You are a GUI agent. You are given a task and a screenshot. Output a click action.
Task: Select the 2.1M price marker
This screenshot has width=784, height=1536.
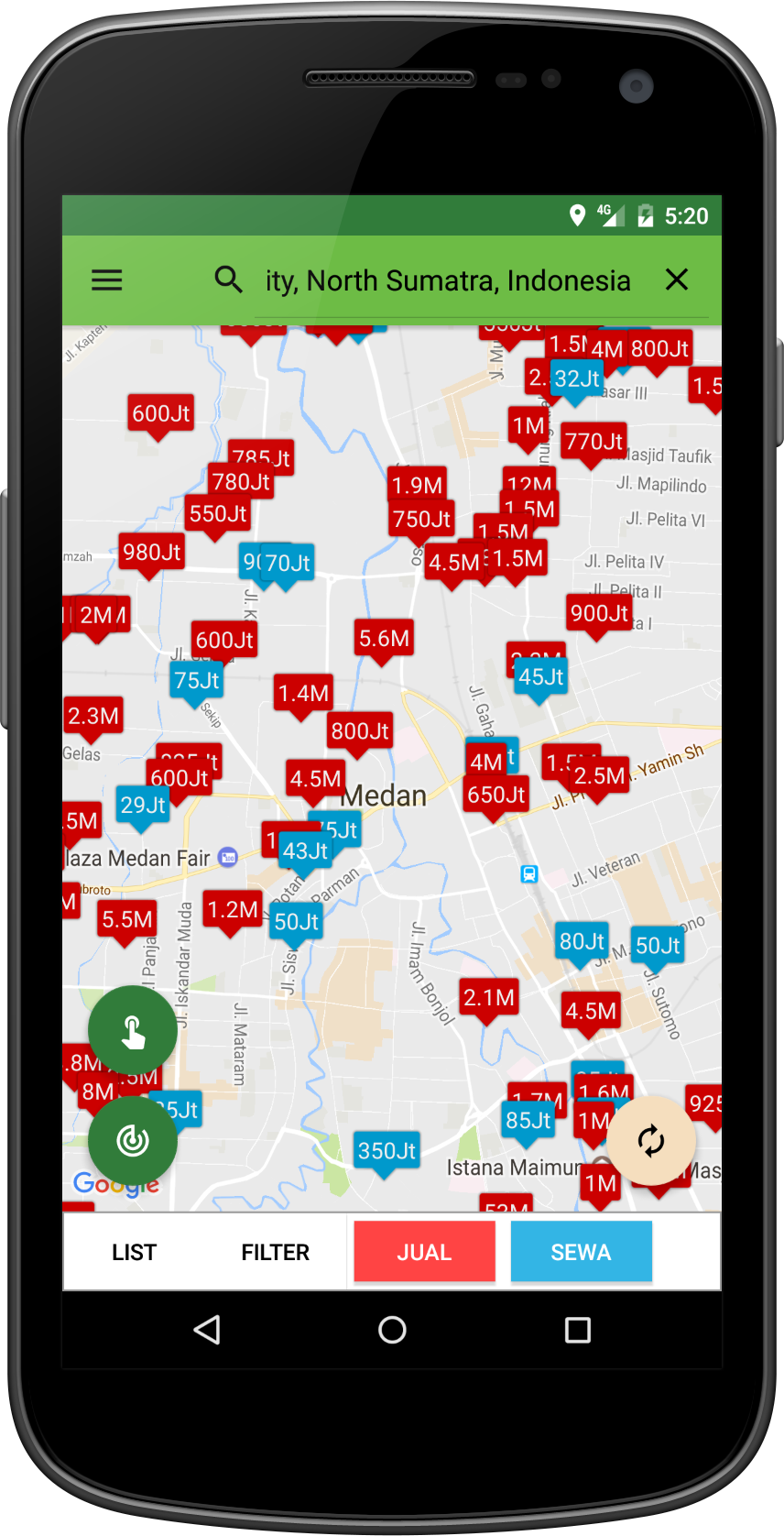(x=488, y=998)
